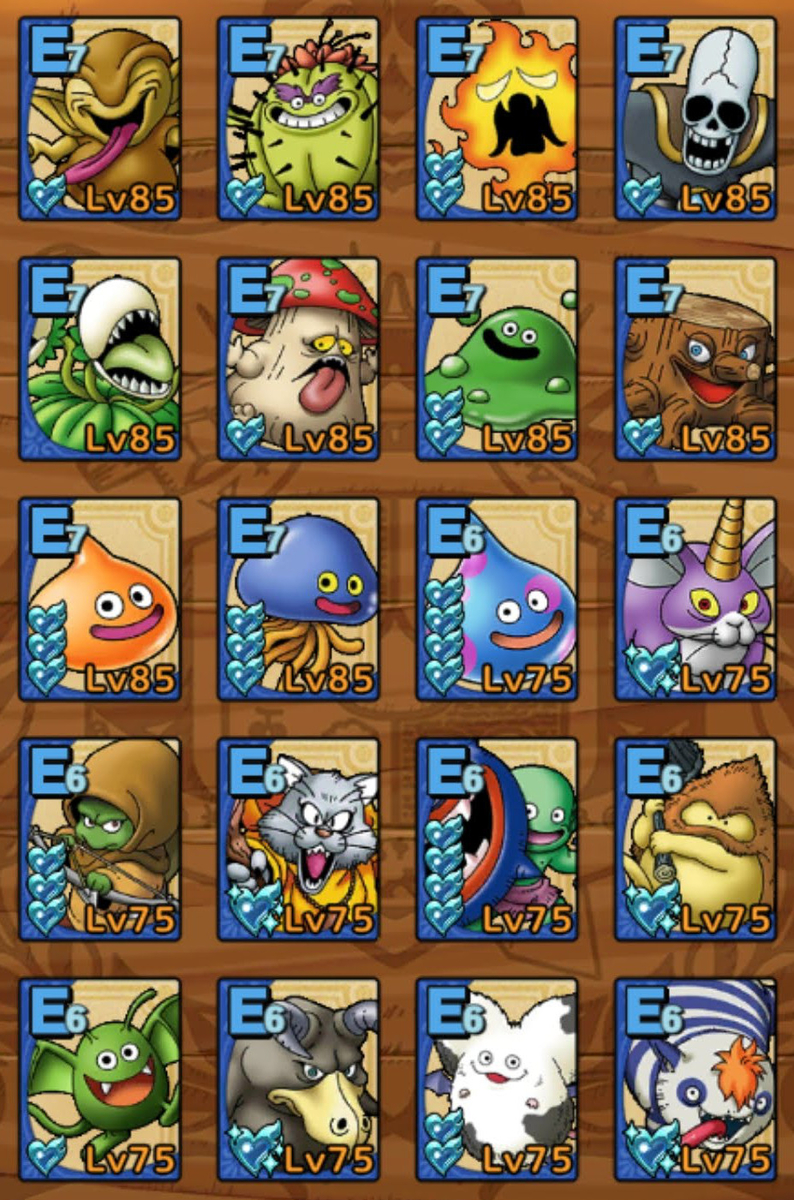Image resolution: width=794 pixels, height=1200 pixels.
Task: Pick the brown furry yellow-faced monster card
Action: (x=695, y=838)
